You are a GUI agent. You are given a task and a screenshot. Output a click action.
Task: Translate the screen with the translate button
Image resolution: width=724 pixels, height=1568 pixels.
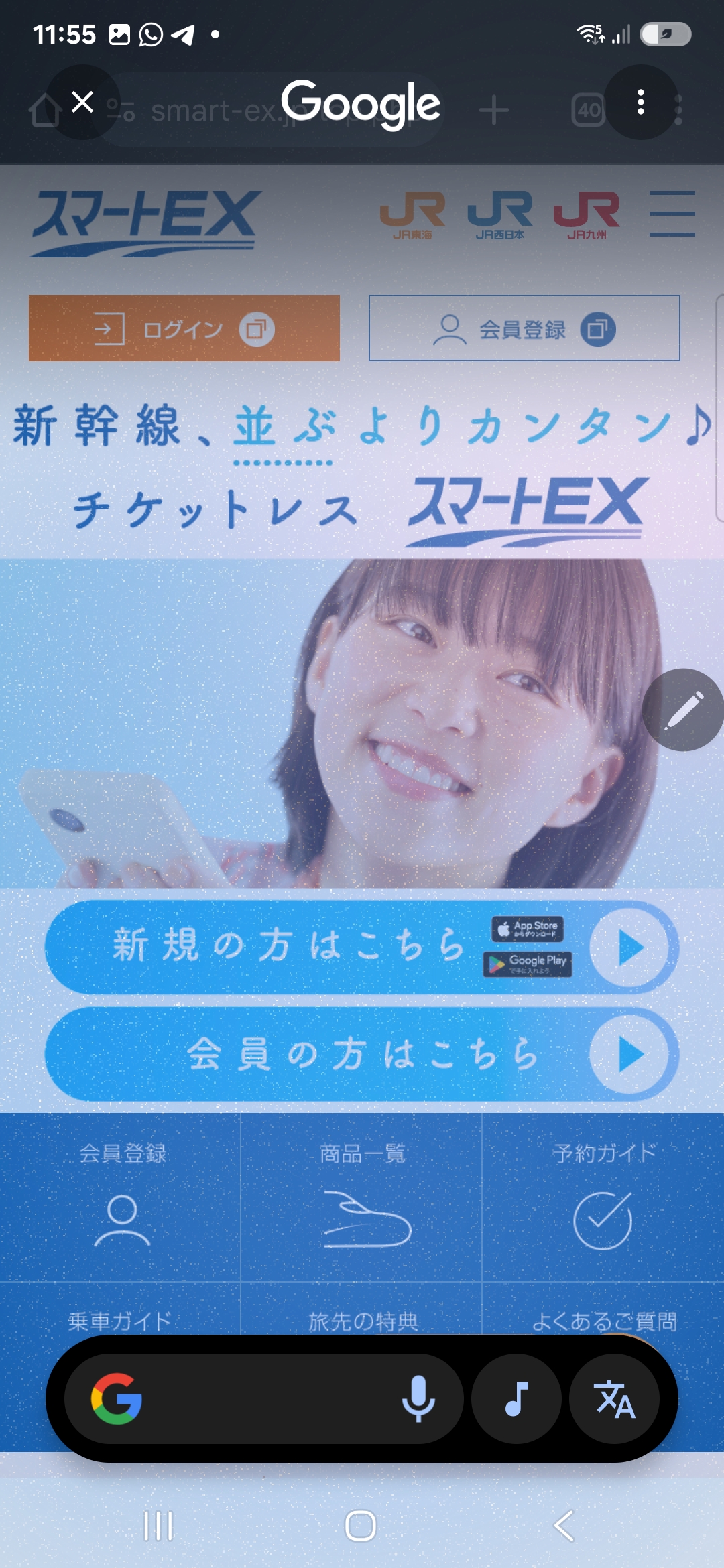(615, 1399)
